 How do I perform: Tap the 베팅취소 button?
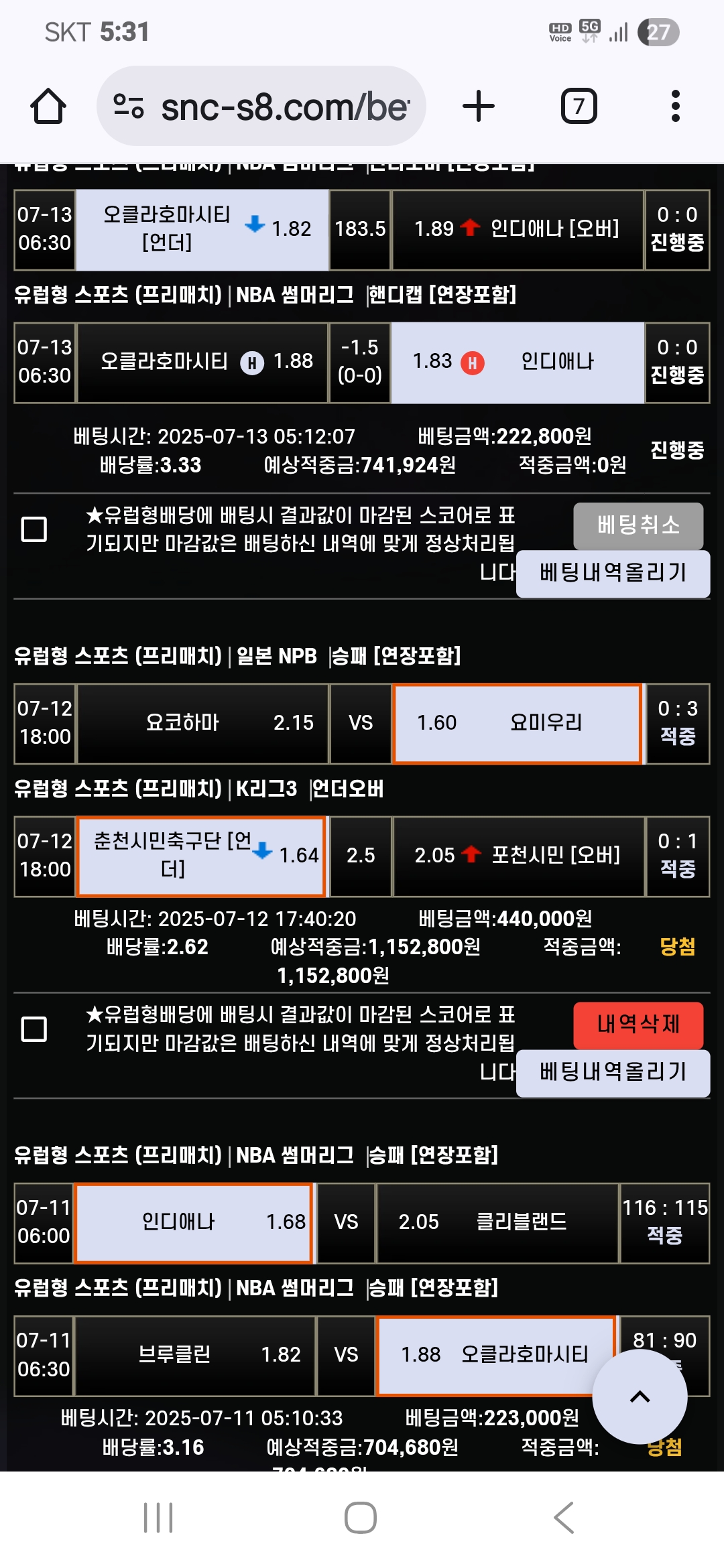[x=638, y=525]
